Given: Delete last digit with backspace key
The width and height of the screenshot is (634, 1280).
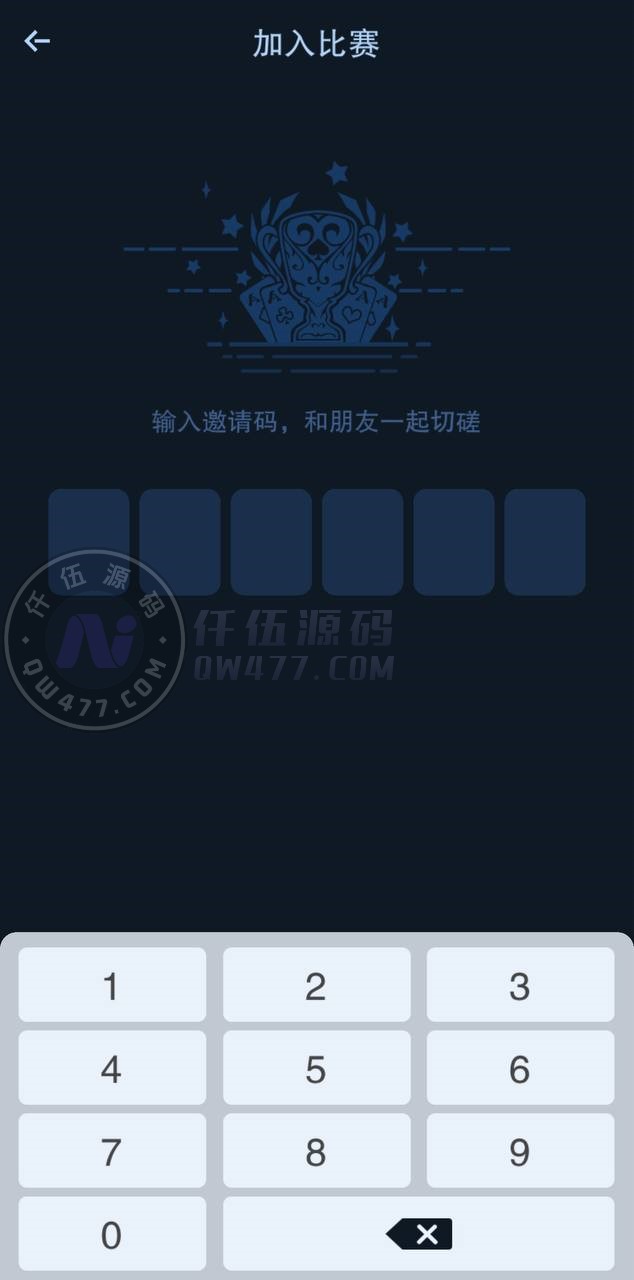Looking at the screenshot, I should click(419, 1234).
